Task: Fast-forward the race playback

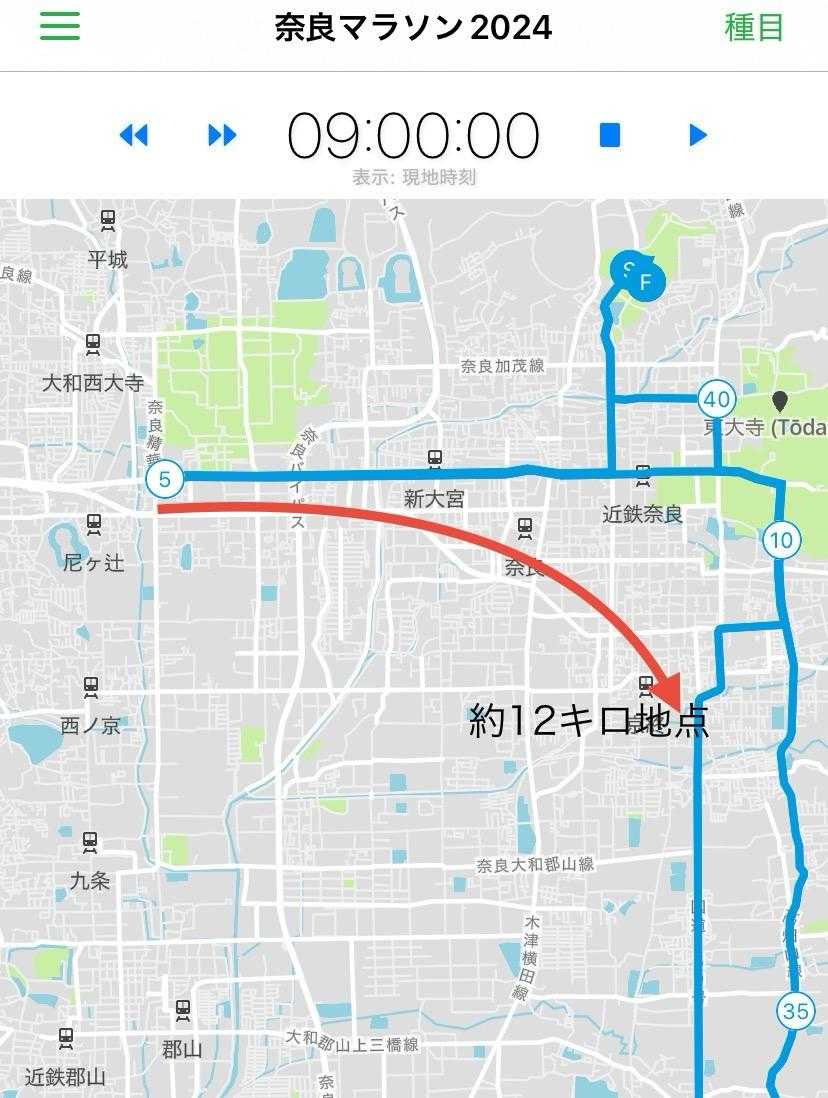Action: [x=222, y=135]
